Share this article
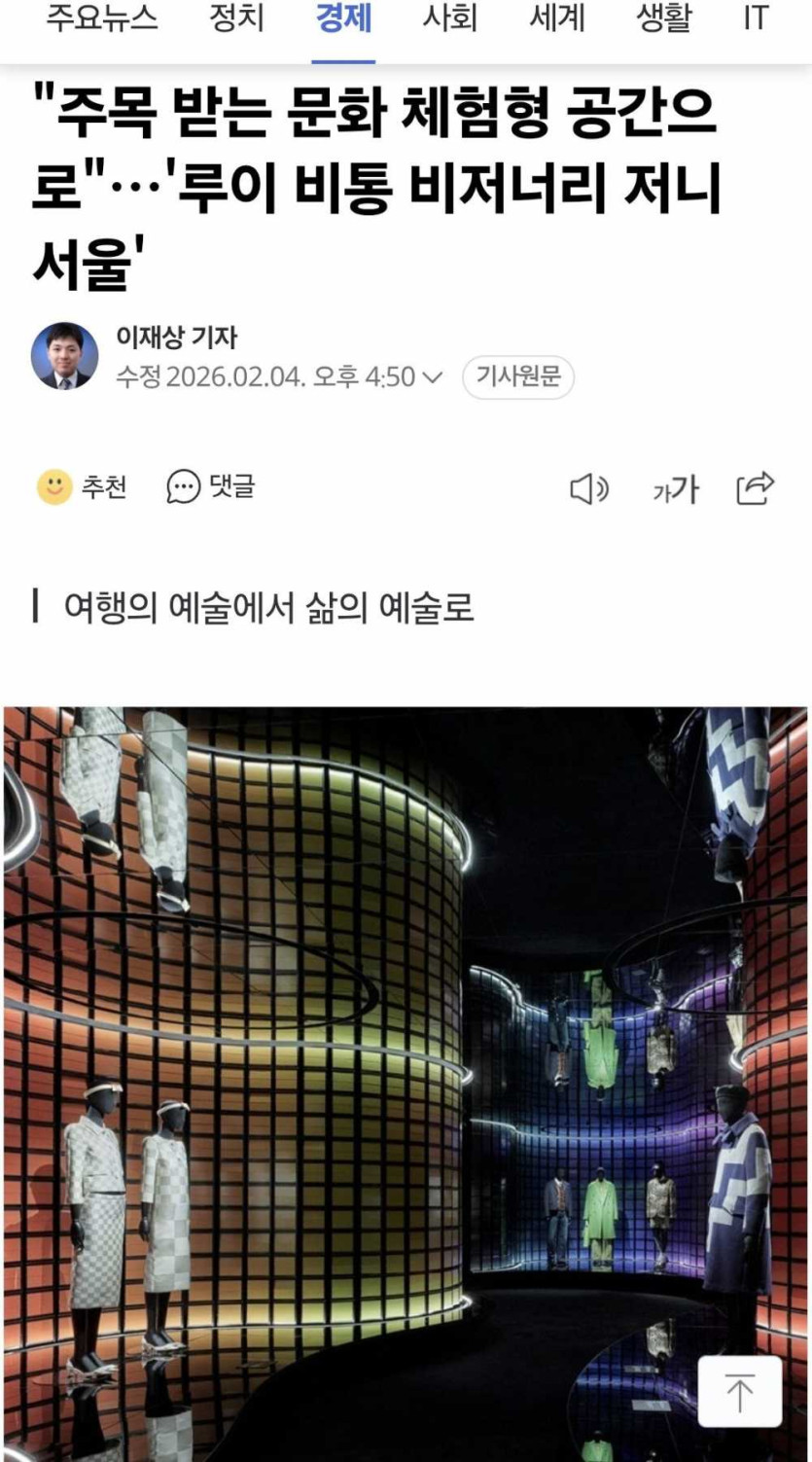 click(755, 488)
